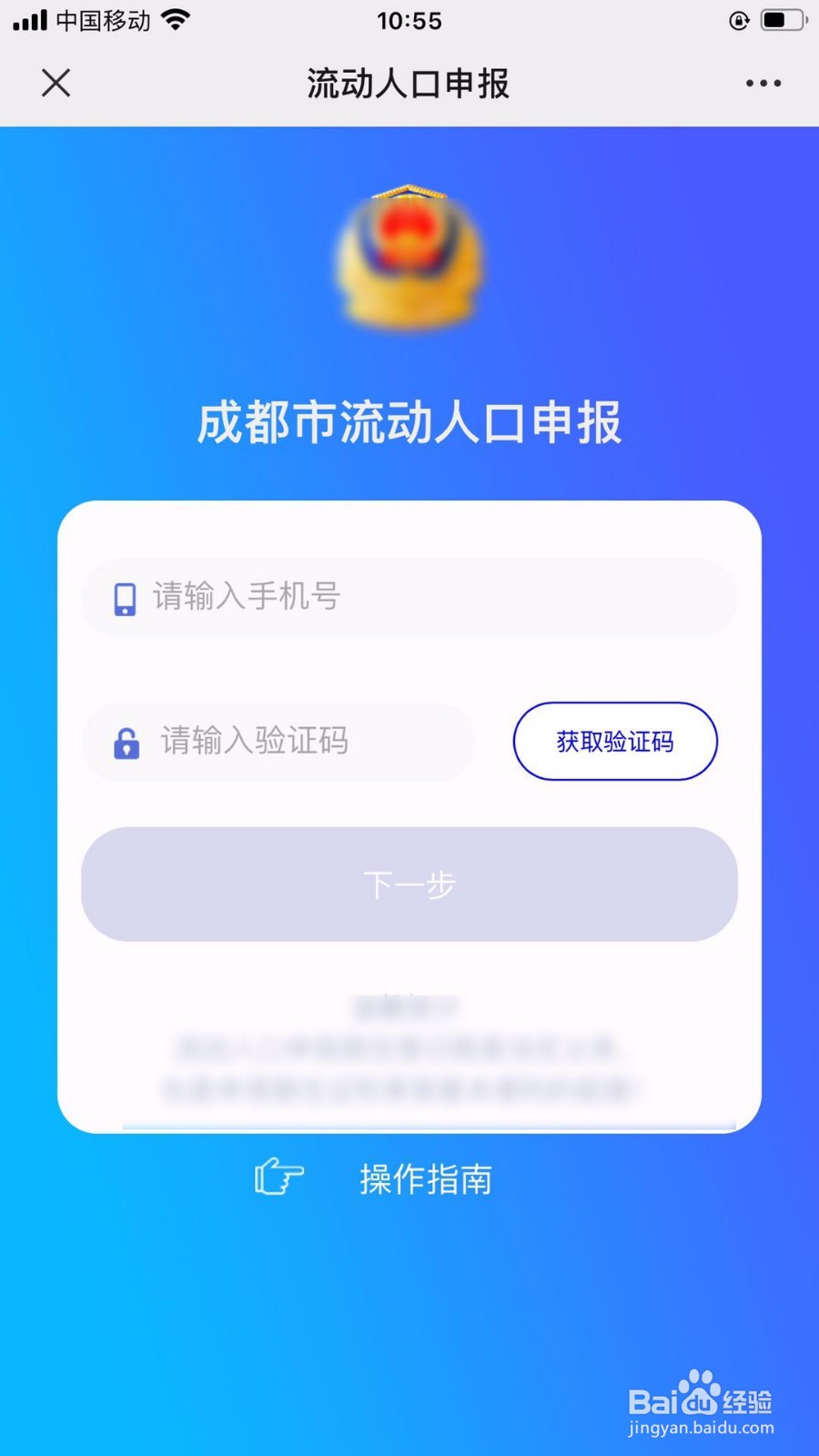Tap the blurred police badge emblem
Screen dimensions: 819x1456
pos(409,259)
